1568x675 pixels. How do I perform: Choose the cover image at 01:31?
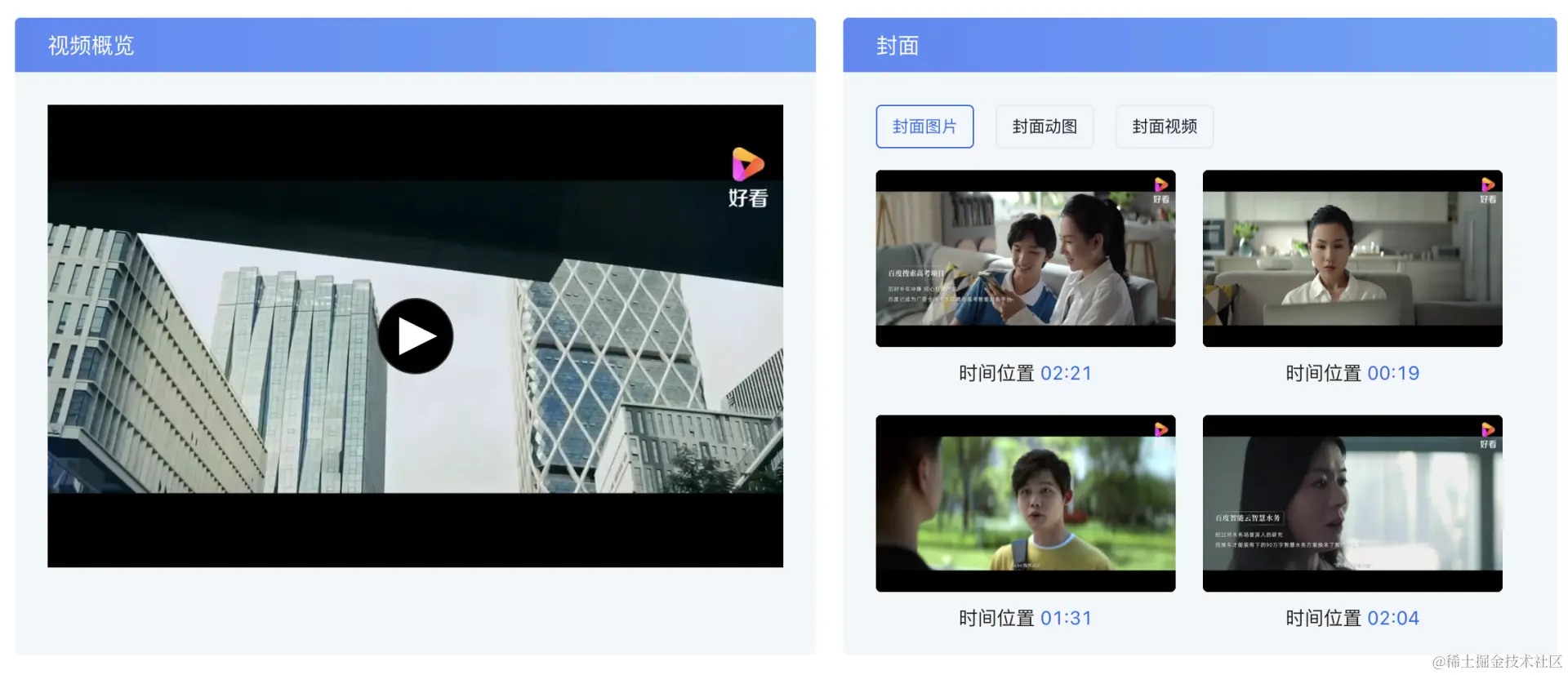click(x=1025, y=503)
